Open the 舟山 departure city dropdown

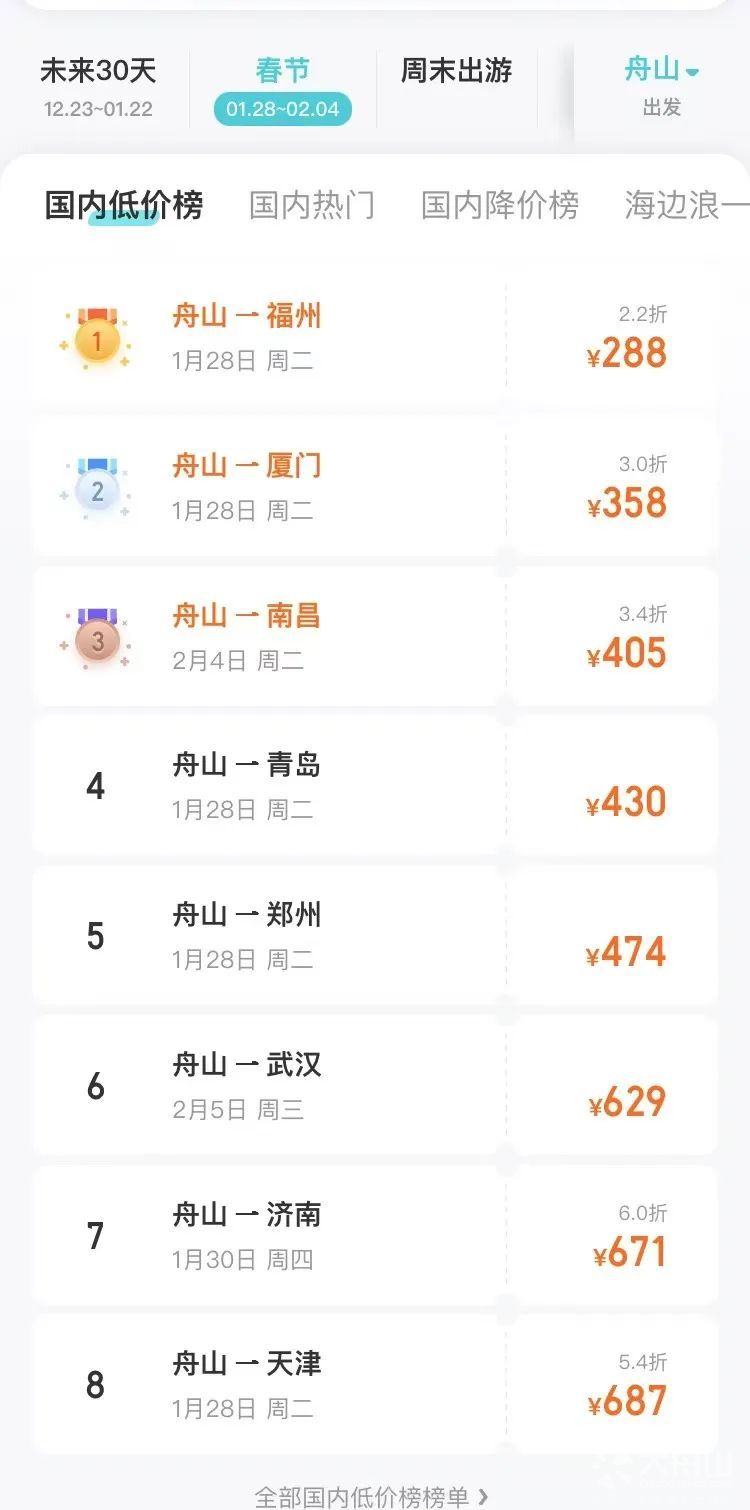(662, 86)
